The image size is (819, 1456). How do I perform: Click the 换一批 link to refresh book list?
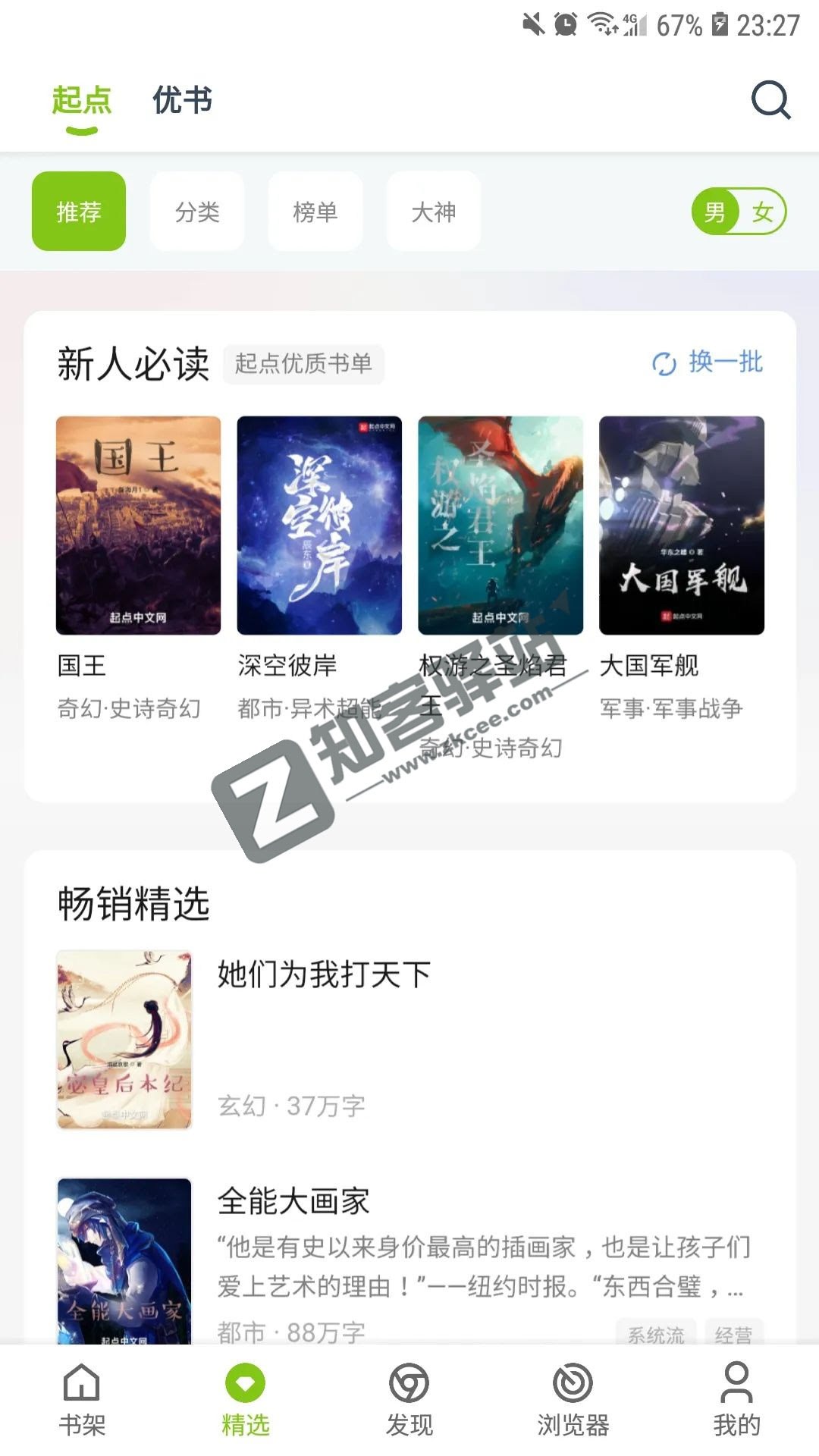coord(723,363)
